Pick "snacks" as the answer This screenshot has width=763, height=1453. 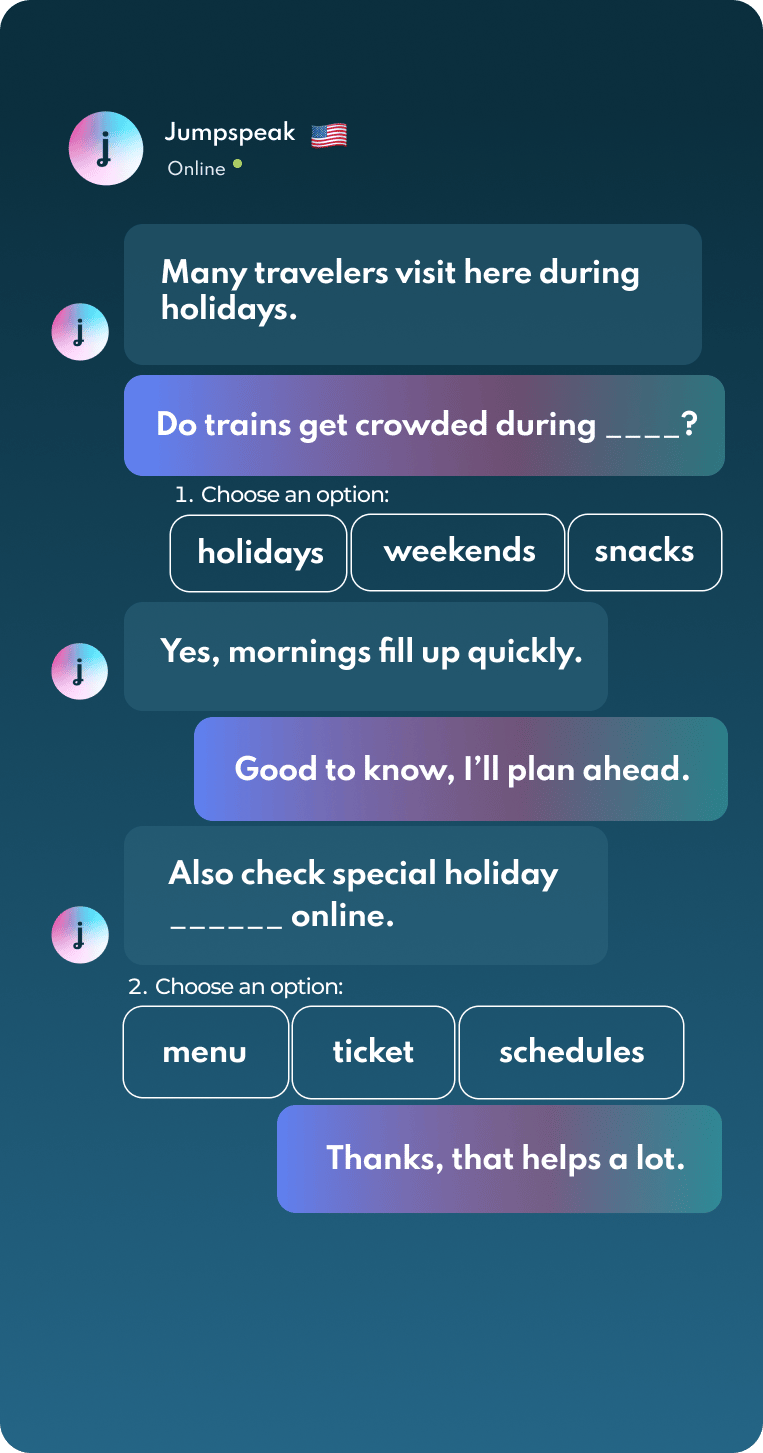[x=644, y=552]
